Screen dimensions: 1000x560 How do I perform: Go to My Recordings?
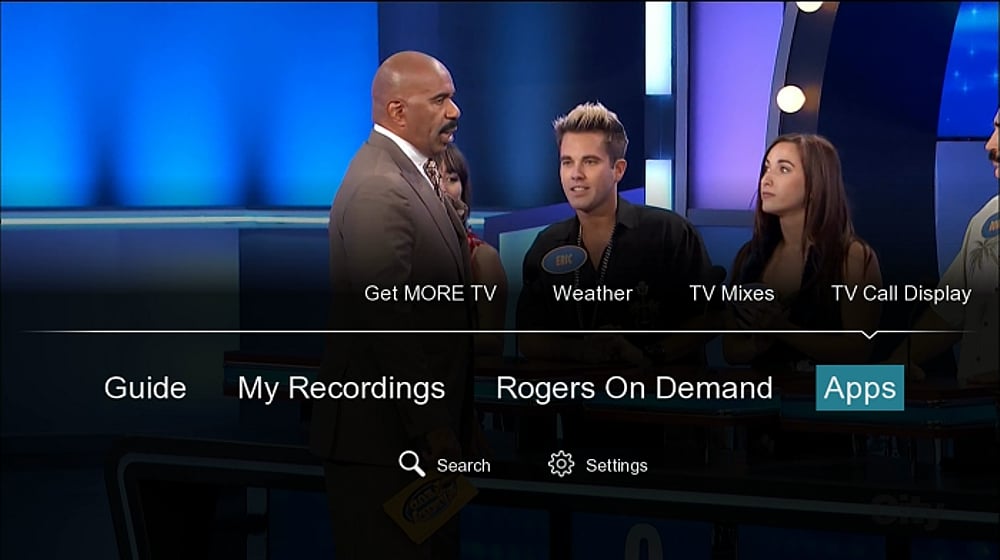[341, 388]
